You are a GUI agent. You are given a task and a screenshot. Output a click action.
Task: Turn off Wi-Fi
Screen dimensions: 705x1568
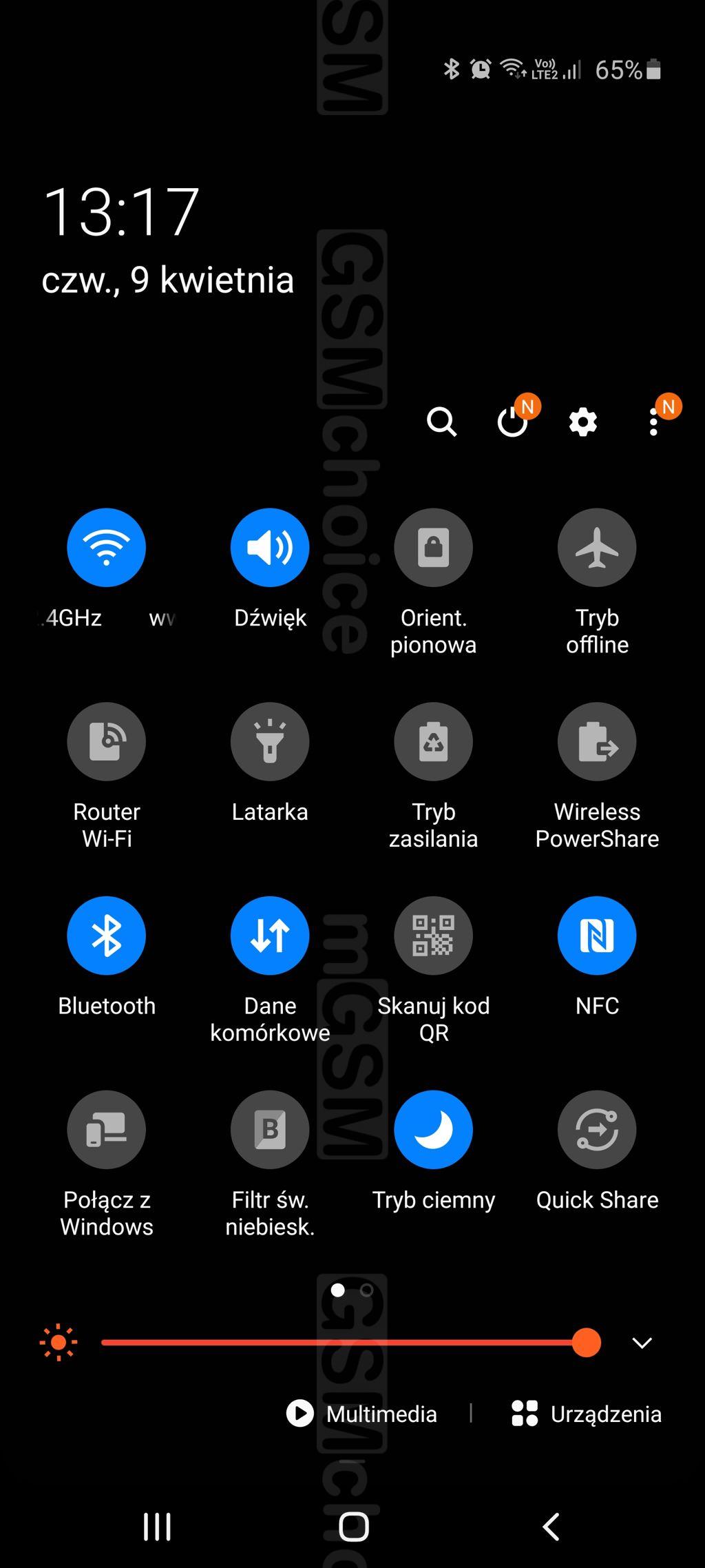coord(106,548)
